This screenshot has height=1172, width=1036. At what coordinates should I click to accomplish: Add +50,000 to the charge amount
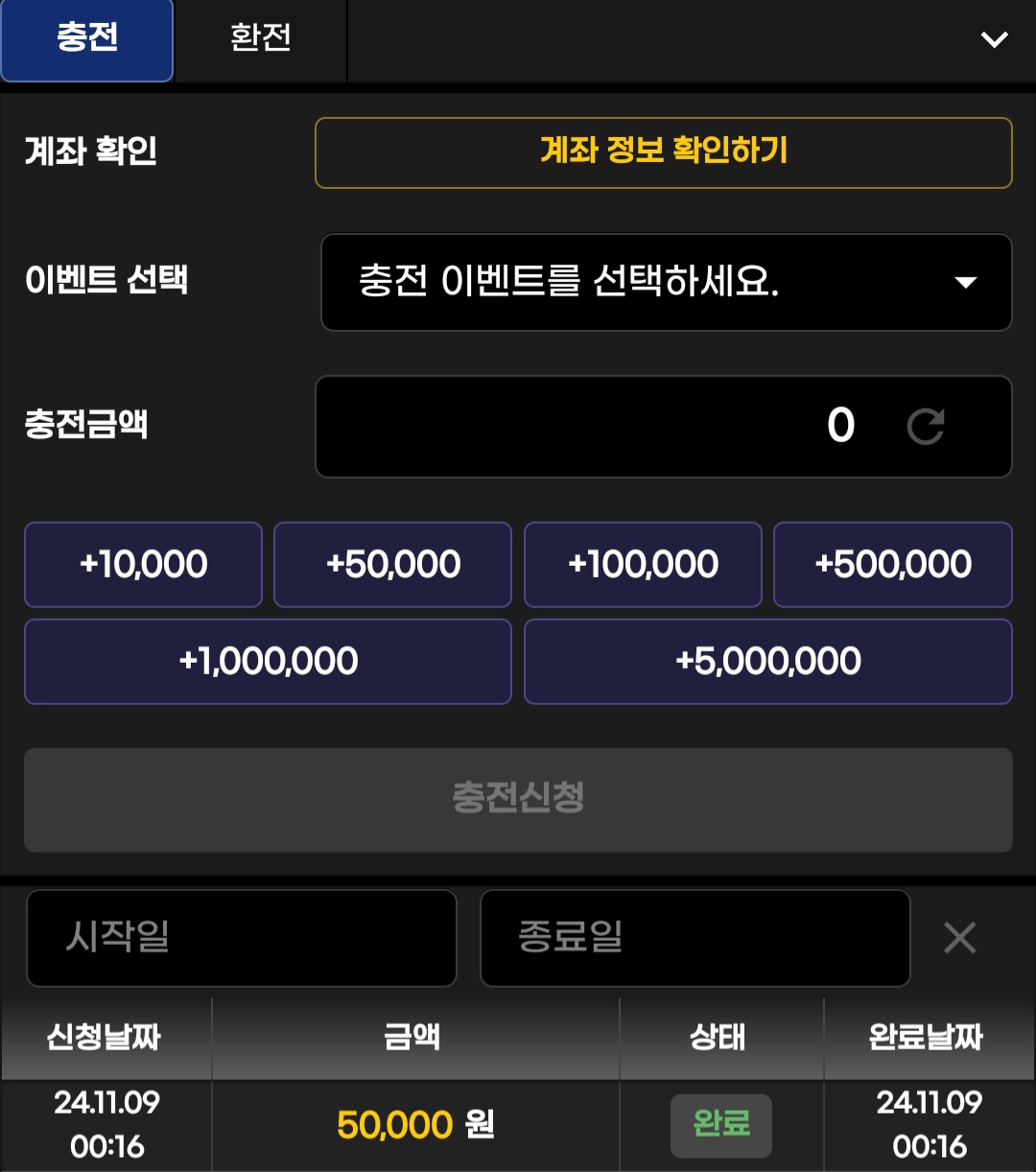[x=393, y=565]
